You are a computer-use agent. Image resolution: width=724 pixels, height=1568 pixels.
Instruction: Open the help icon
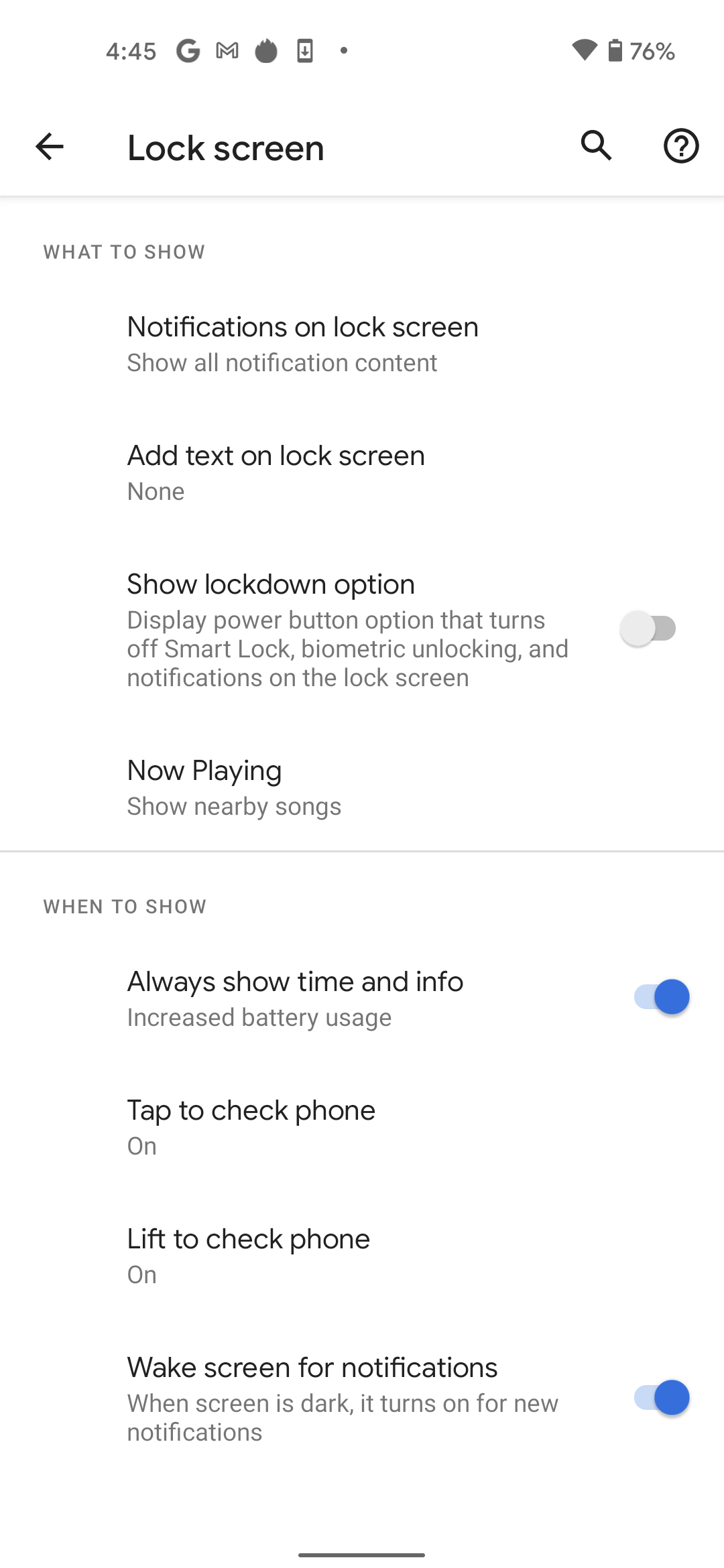click(x=681, y=146)
